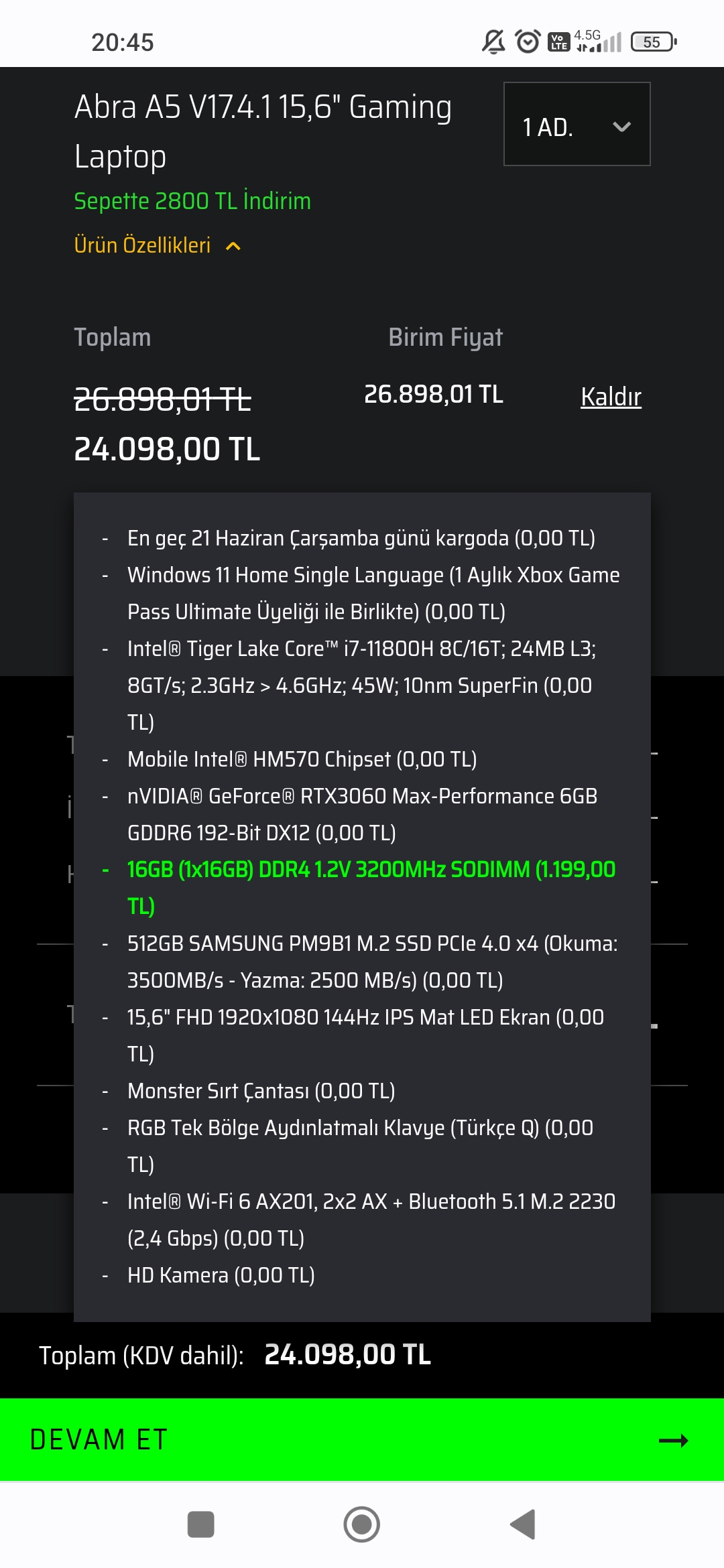The image size is (724, 1568).
Task: Go back using the system back button
Action: (523, 1524)
